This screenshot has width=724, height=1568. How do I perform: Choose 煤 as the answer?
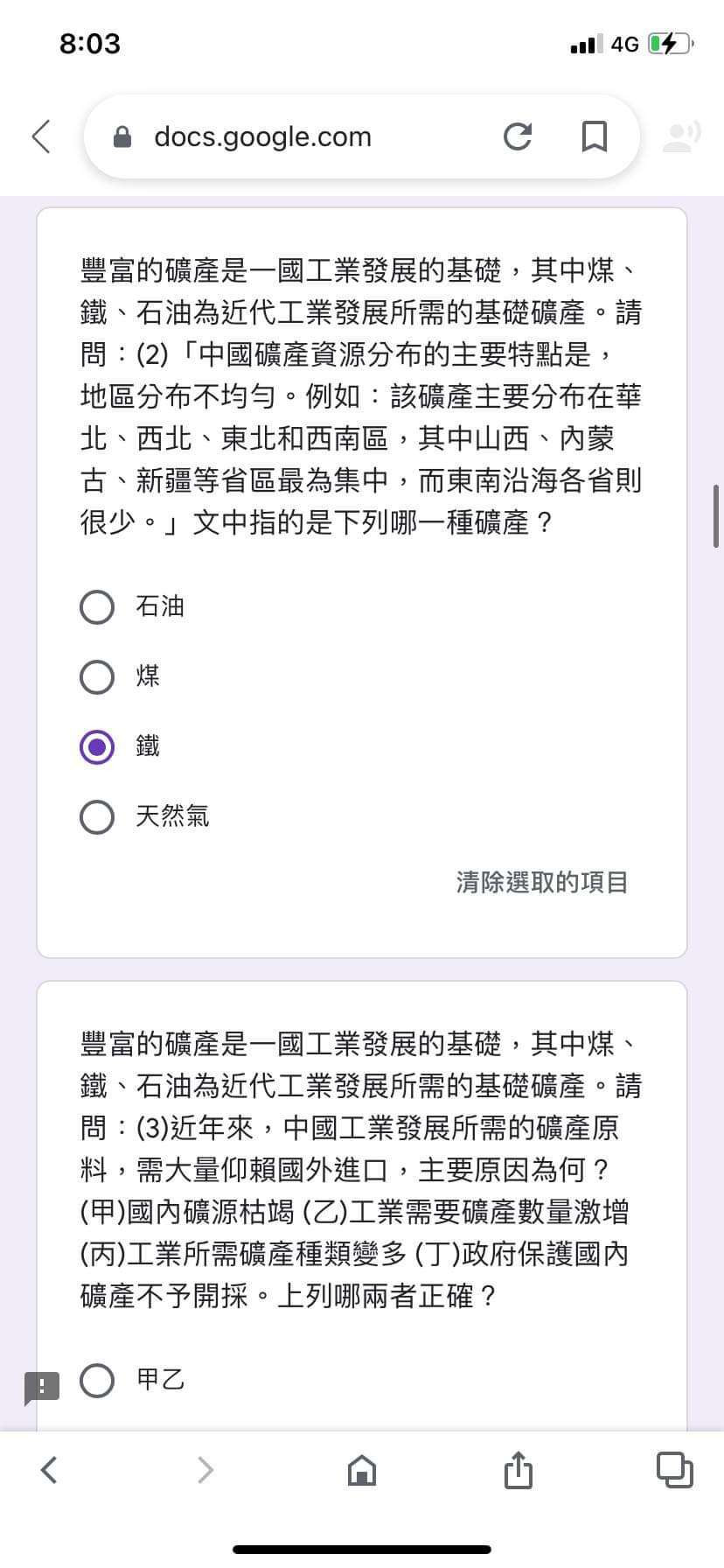(97, 676)
